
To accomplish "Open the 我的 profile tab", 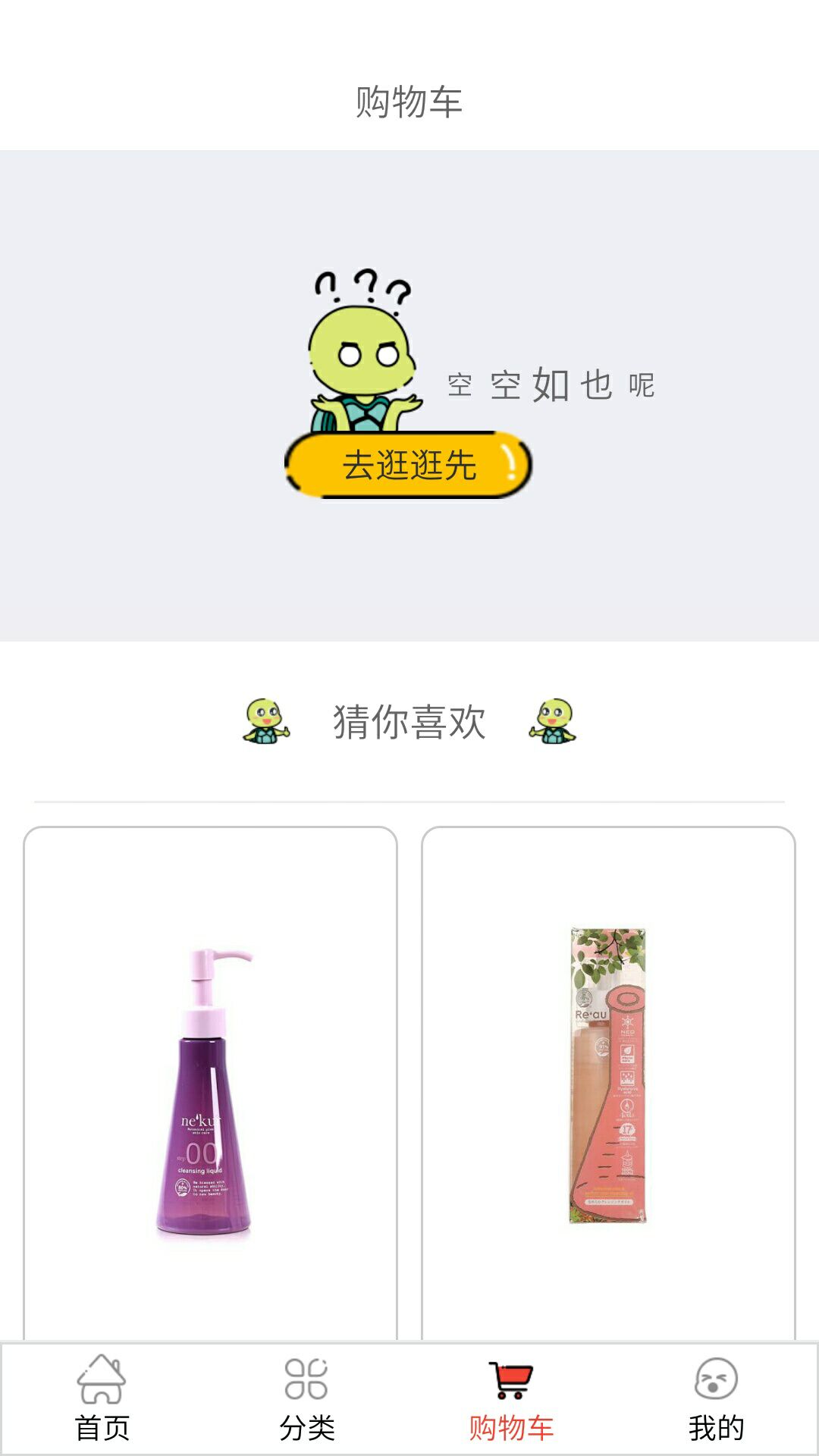I will coord(716,1399).
